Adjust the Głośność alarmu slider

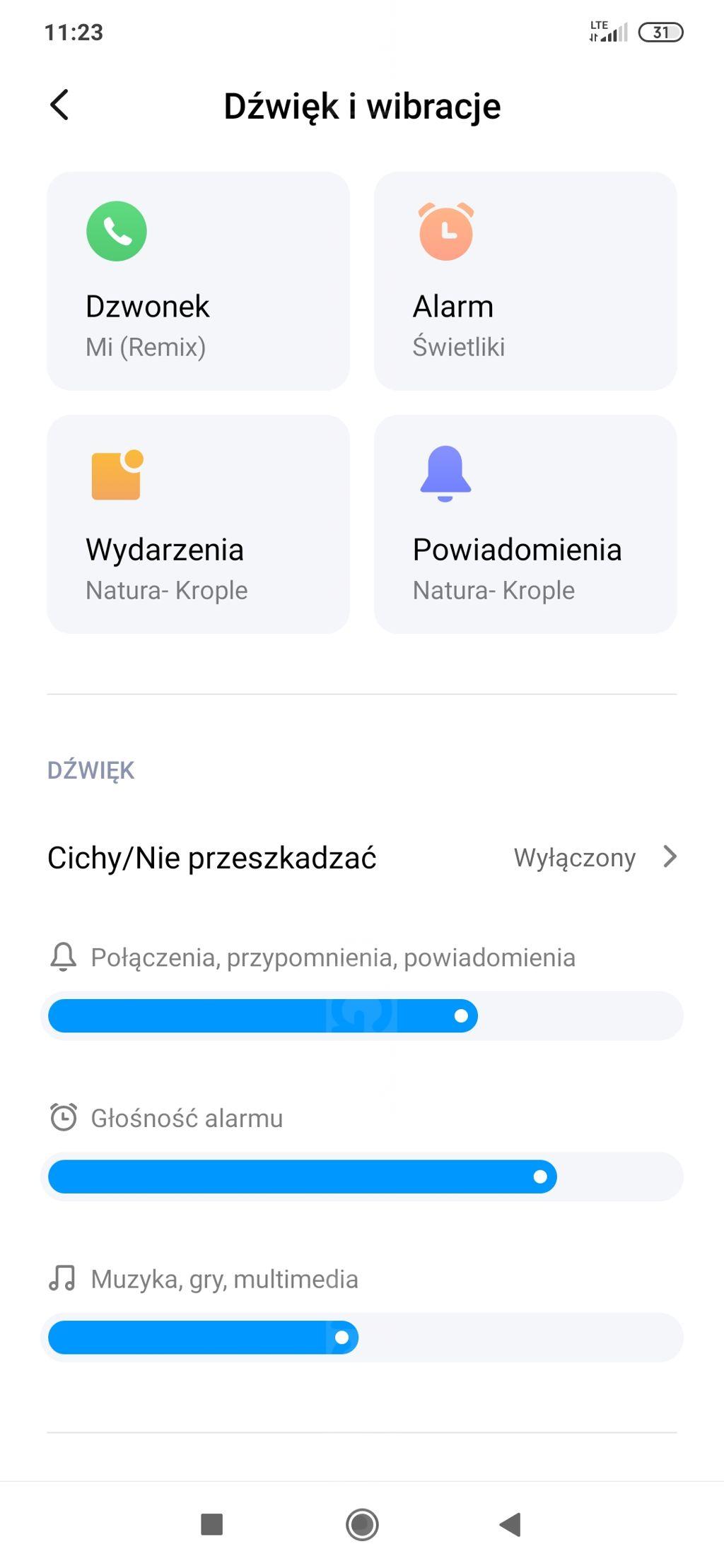pyautogui.click(x=540, y=1177)
